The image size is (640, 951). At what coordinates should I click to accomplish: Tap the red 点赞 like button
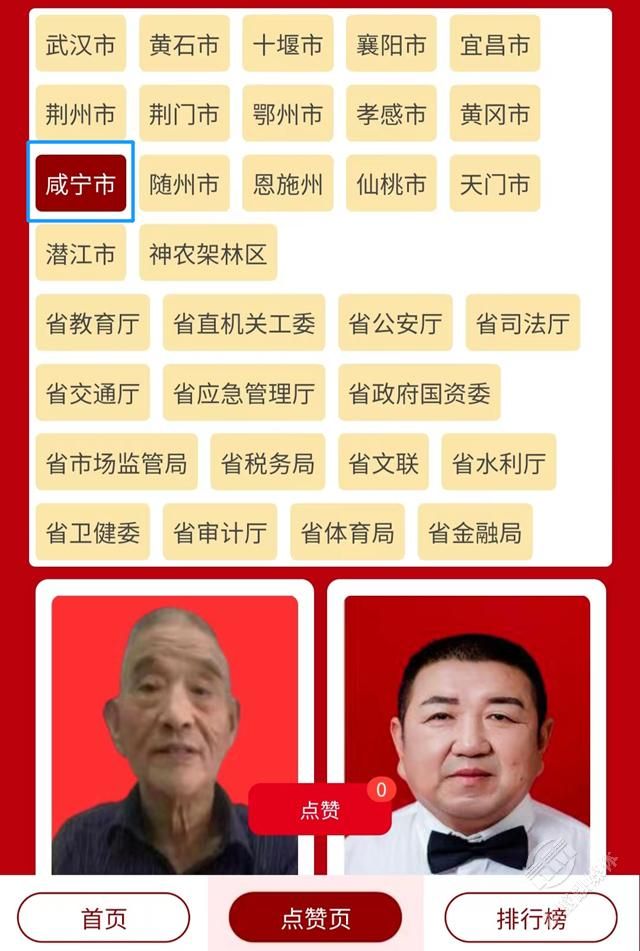[x=320, y=810]
